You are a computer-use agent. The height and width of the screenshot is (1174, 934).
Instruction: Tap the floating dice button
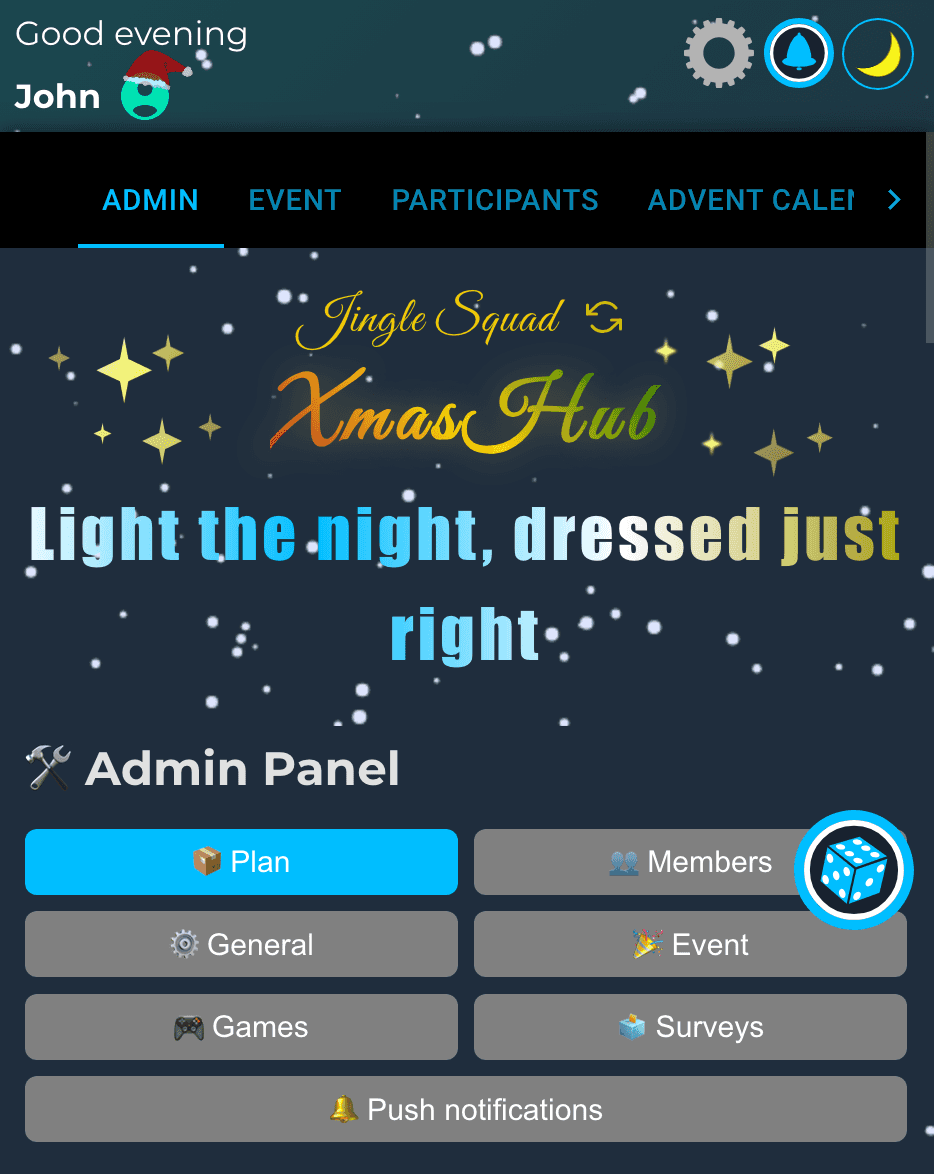click(853, 870)
